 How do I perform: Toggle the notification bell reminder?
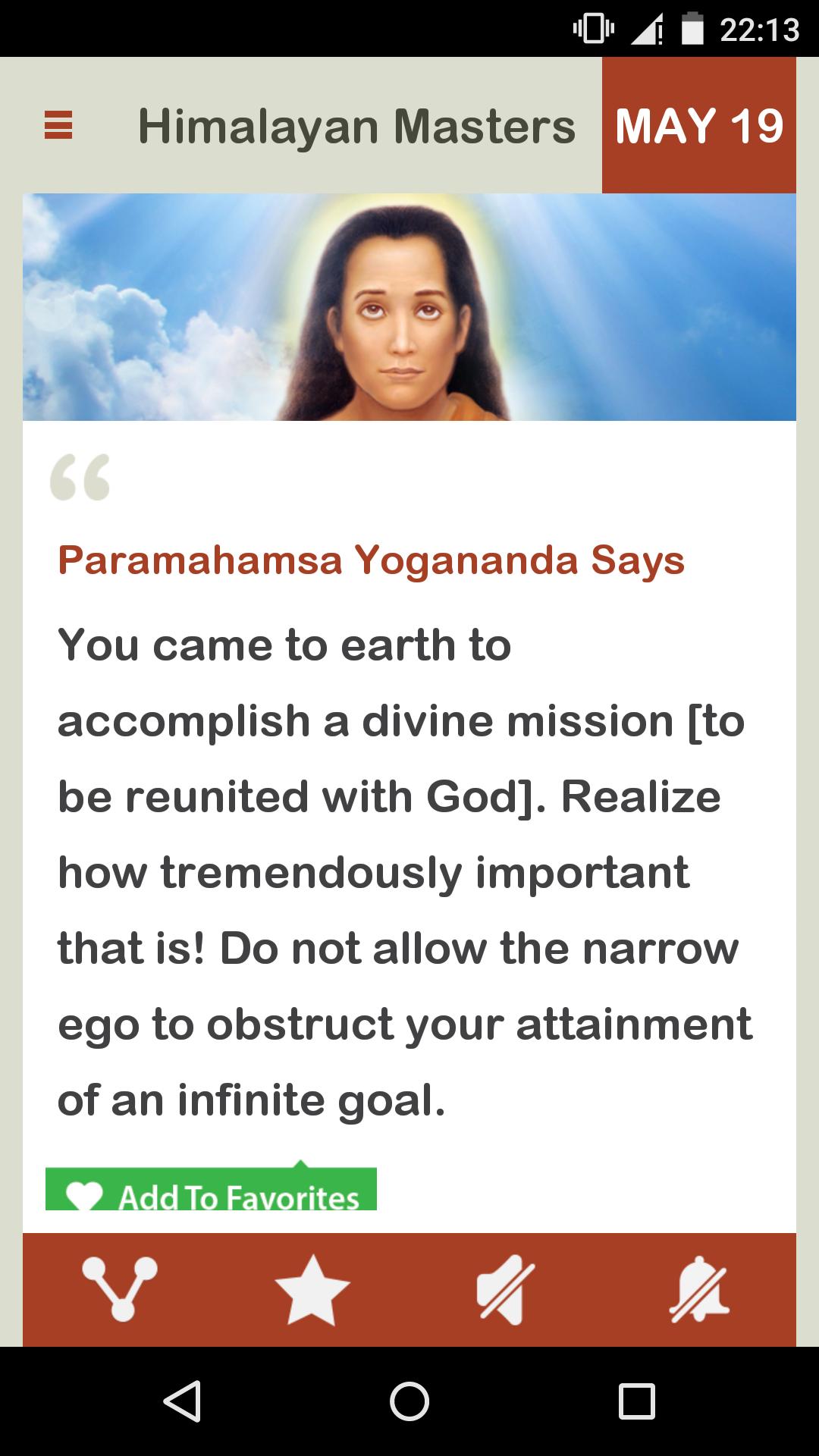[698, 1289]
